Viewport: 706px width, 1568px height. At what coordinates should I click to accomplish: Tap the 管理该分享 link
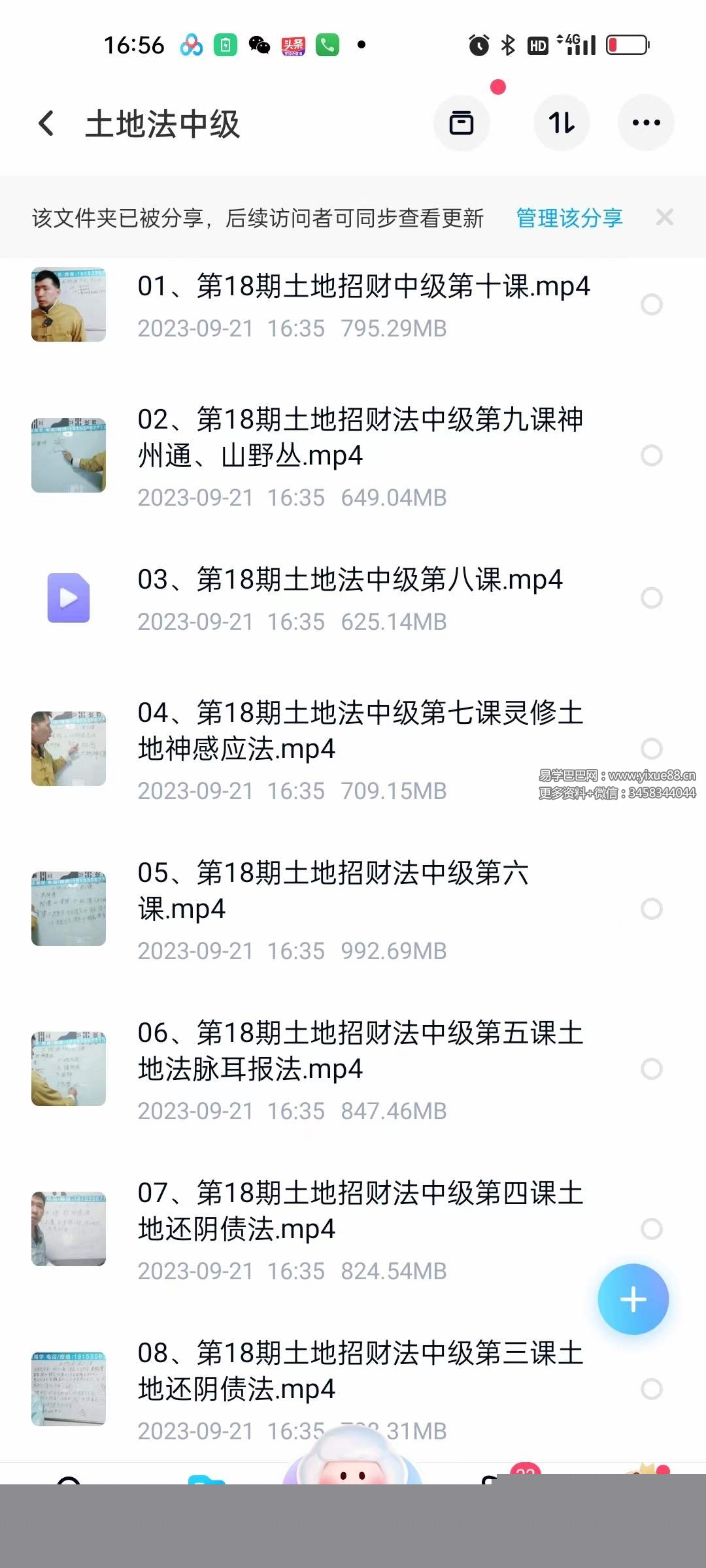click(569, 218)
